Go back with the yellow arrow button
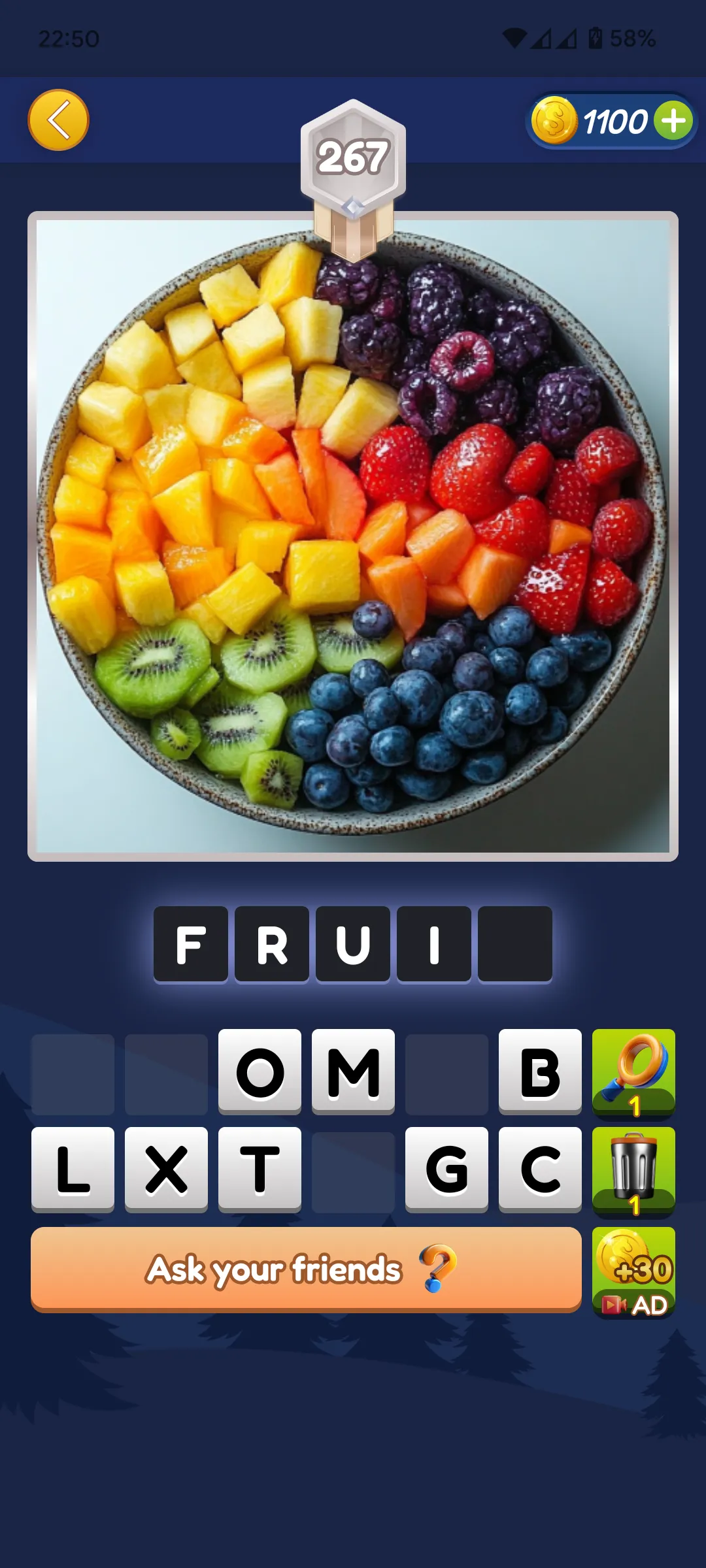 pyautogui.click(x=58, y=120)
